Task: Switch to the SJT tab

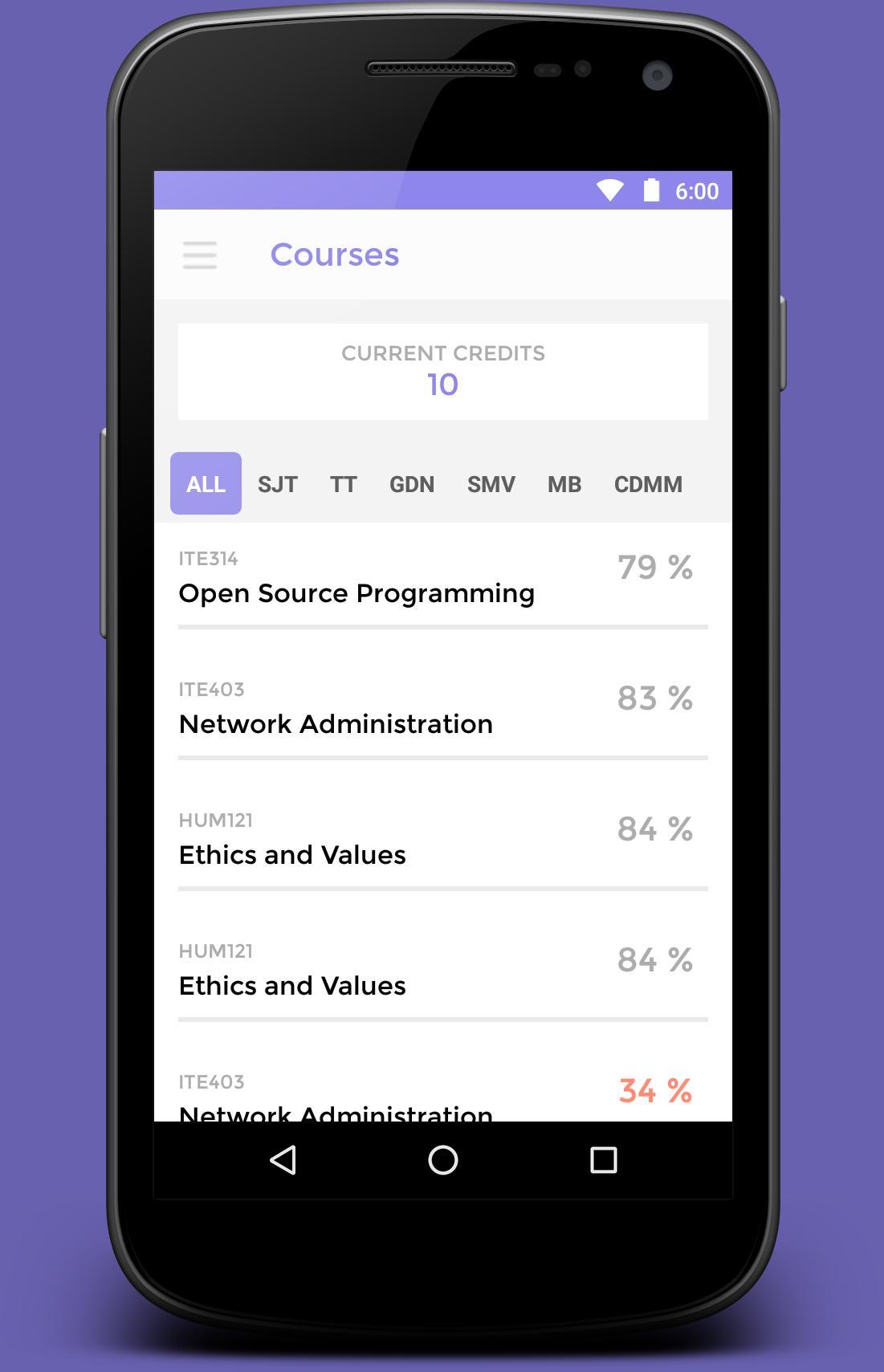Action: click(278, 484)
